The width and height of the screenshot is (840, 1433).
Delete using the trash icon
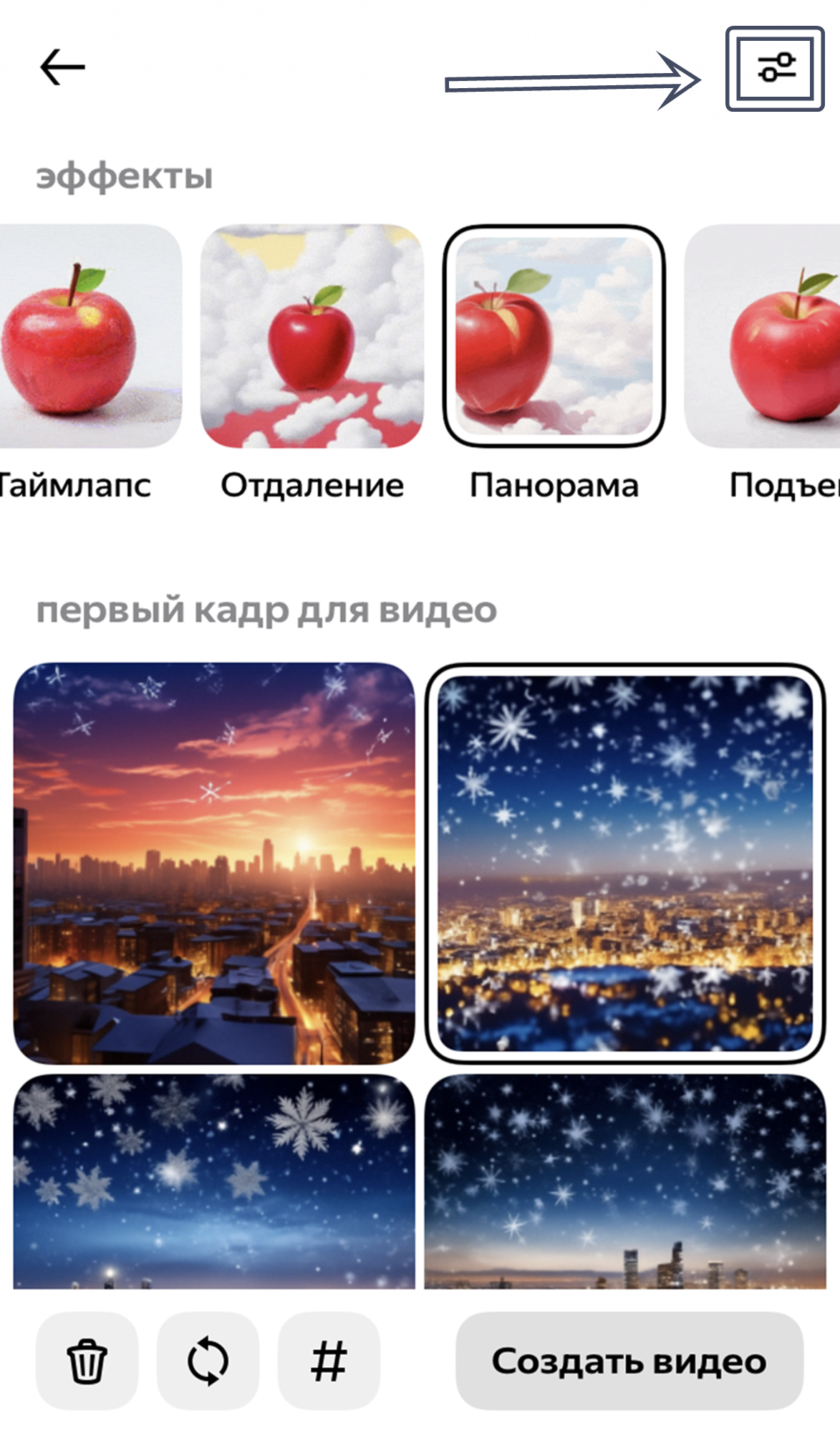click(87, 1361)
